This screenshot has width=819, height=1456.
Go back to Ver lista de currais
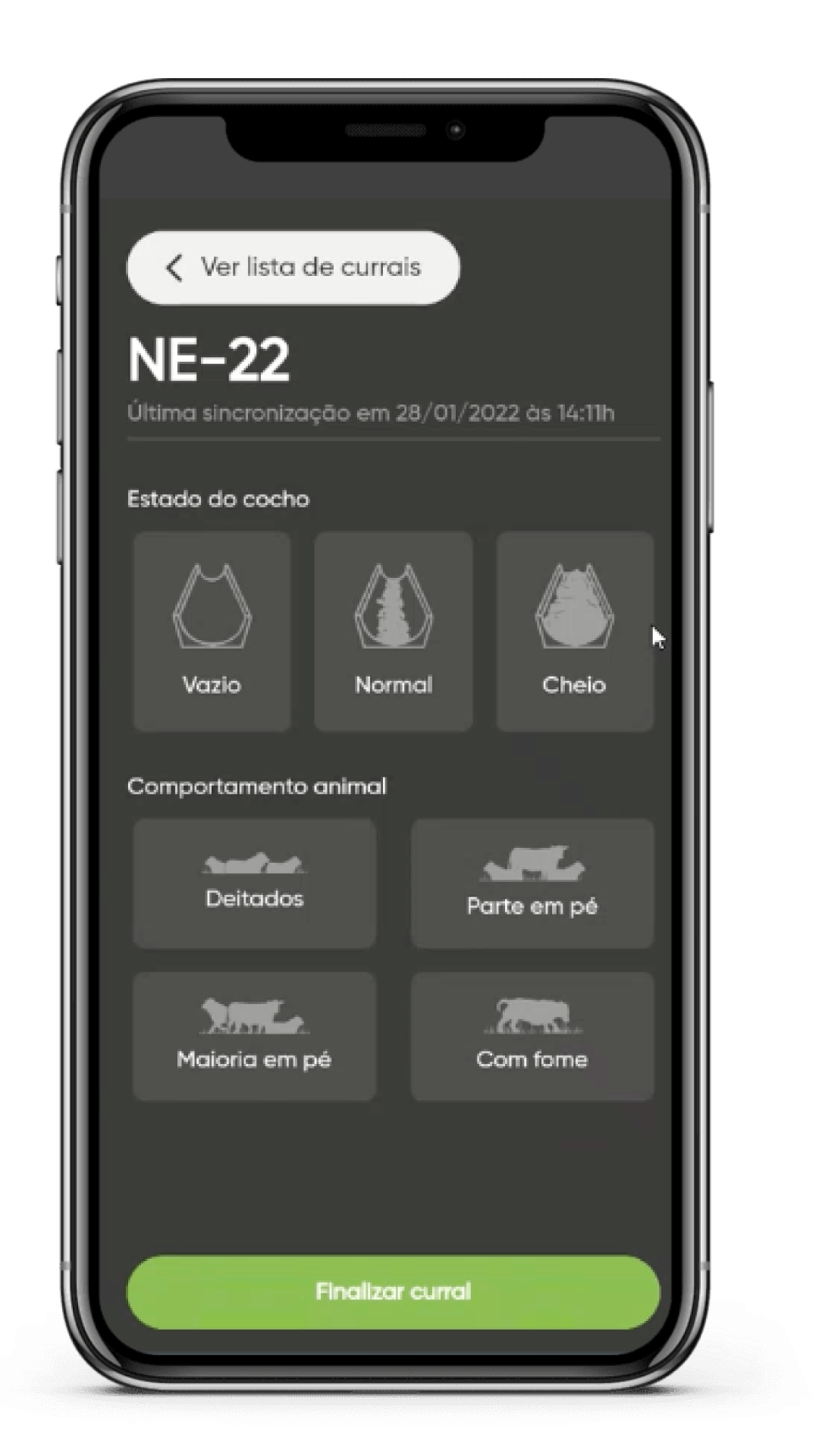point(293,268)
